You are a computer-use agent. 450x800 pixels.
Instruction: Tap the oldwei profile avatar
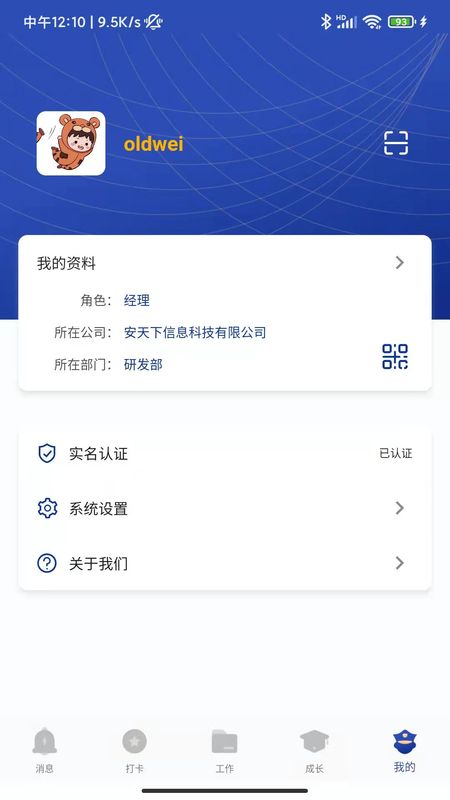click(71, 143)
